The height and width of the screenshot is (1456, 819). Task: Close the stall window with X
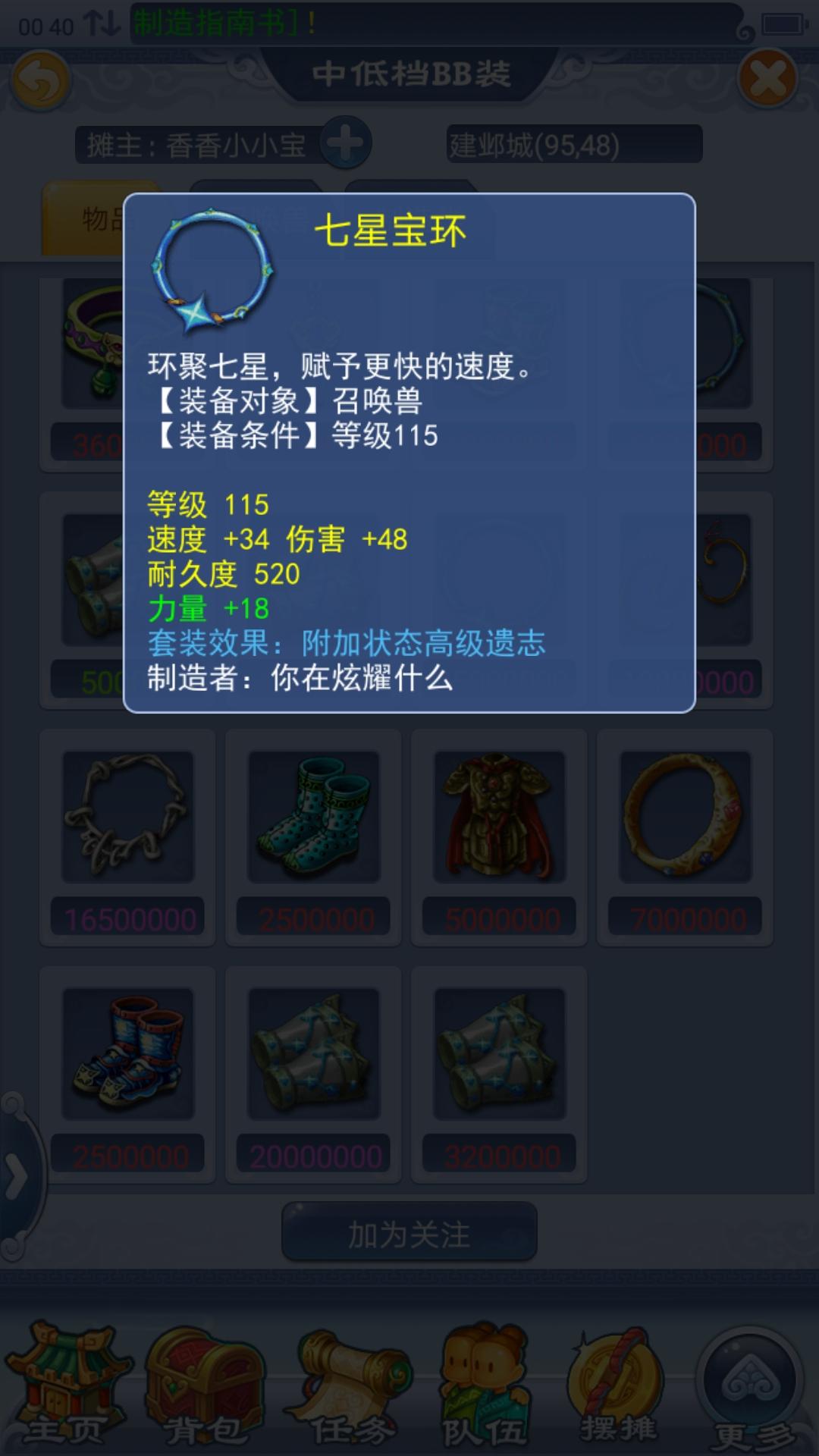pyautogui.click(x=767, y=78)
